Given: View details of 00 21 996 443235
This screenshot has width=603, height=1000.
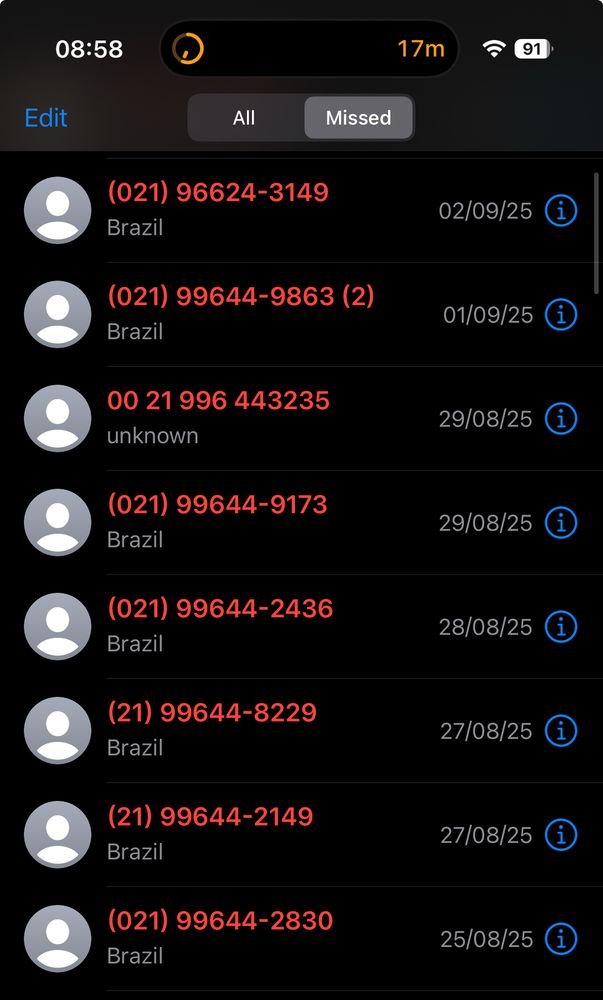Looking at the screenshot, I should click(561, 419).
